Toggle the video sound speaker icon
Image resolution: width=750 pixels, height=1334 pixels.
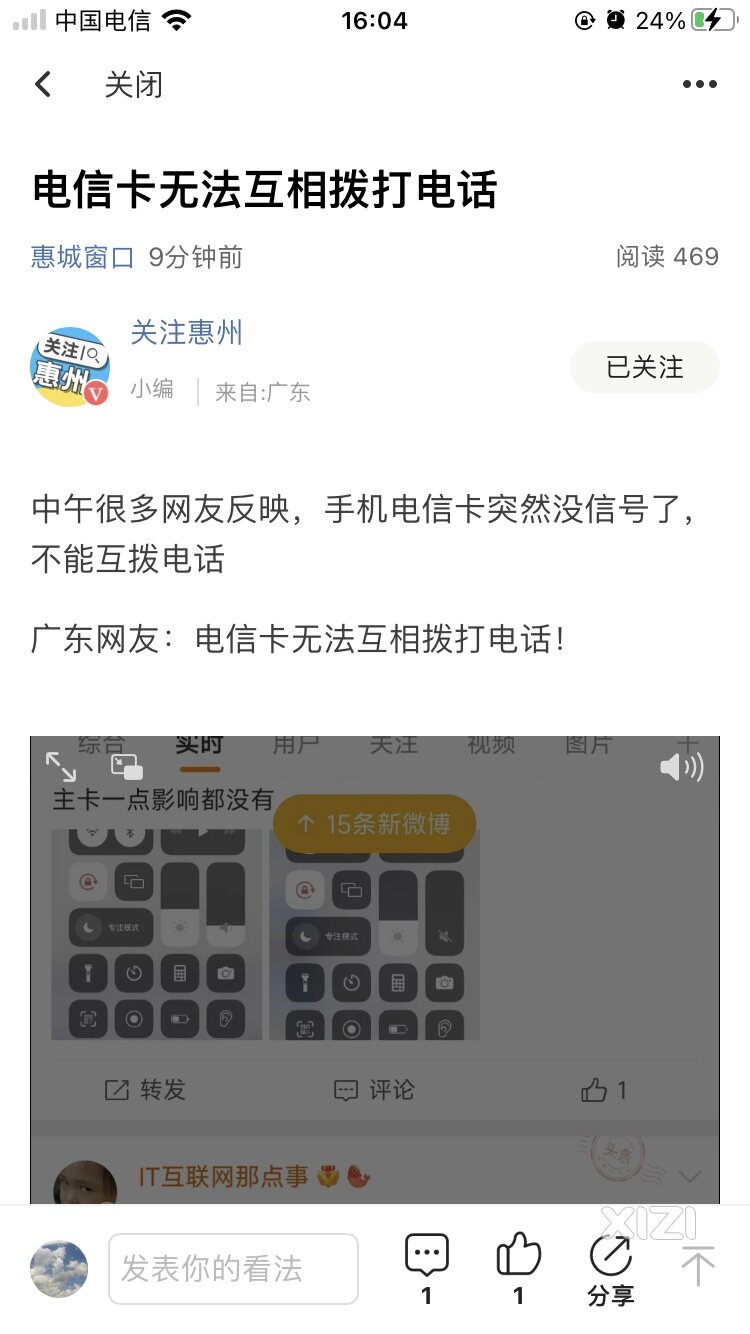pyautogui.click(x=681, y=767)
